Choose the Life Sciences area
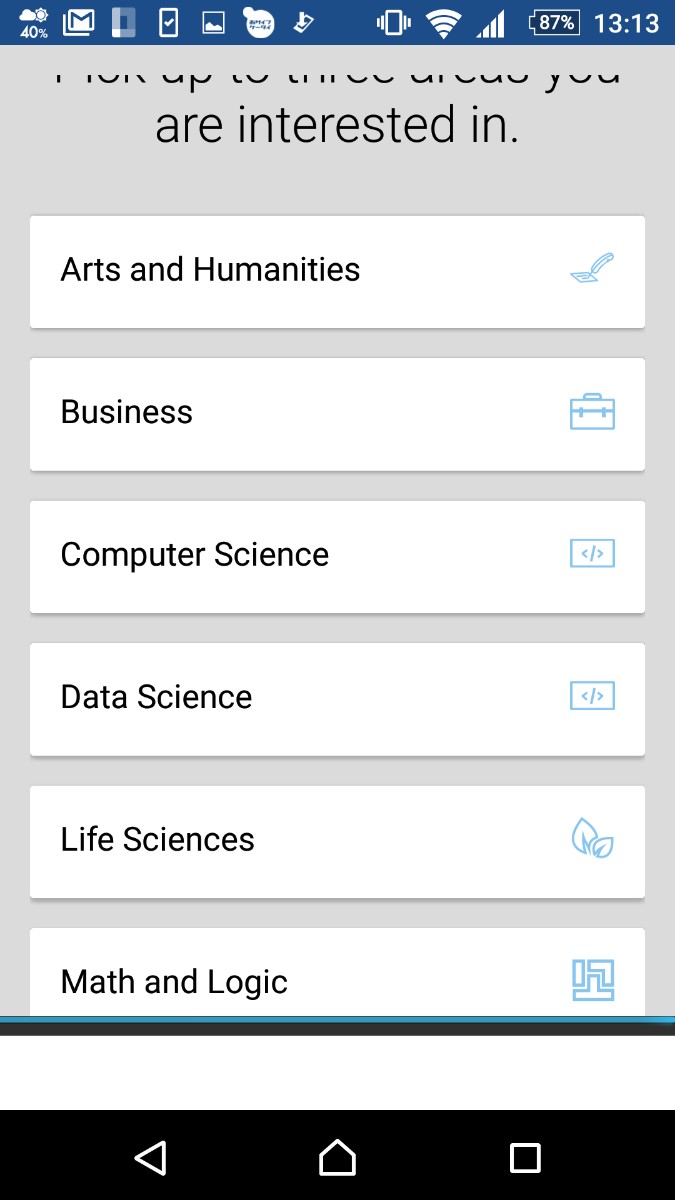The width and height of the screenshot is (675, 1200). (x=337, y=841)
